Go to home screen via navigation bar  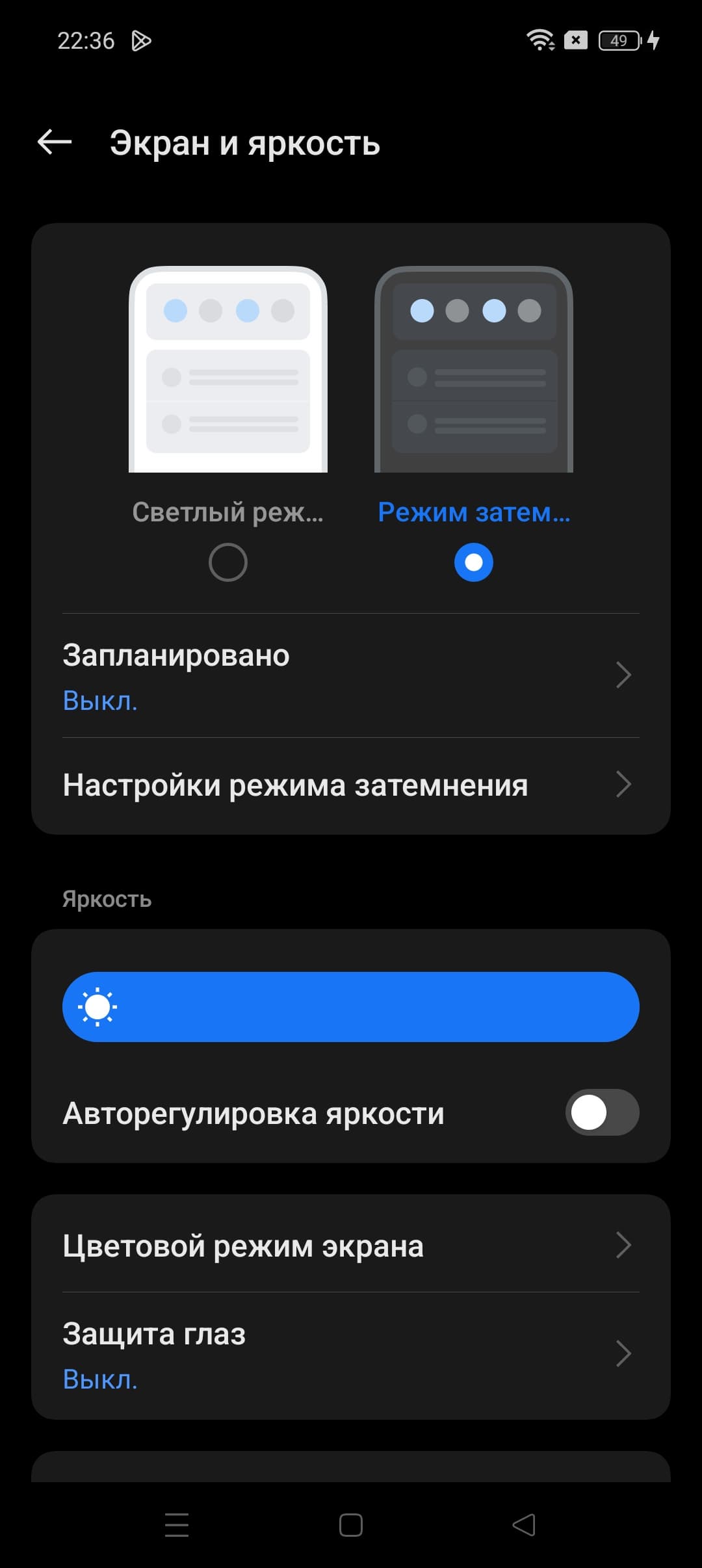(x=351, y=1524)
